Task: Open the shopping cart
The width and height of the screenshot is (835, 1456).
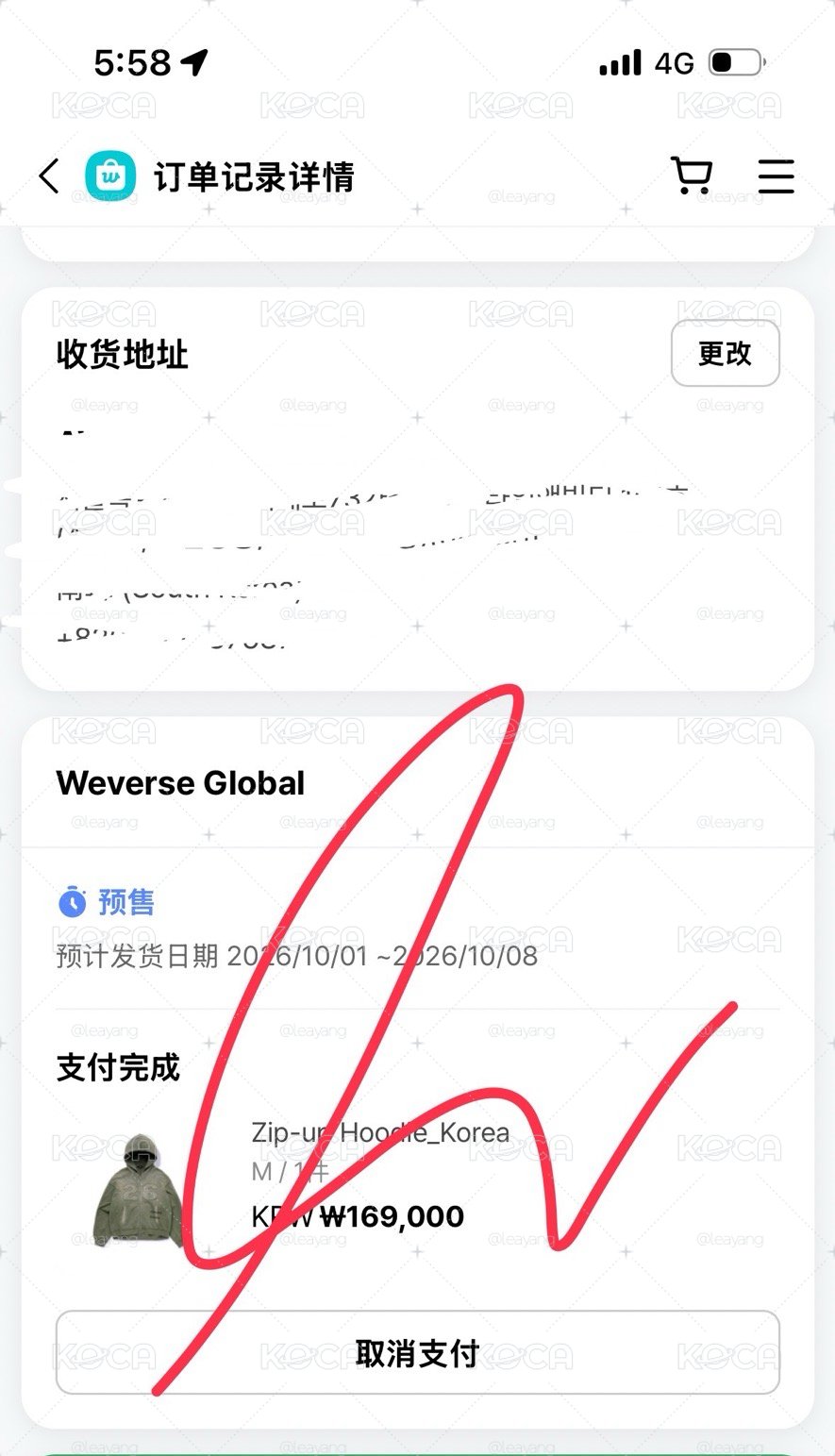Action: click(x=692, y=176)
